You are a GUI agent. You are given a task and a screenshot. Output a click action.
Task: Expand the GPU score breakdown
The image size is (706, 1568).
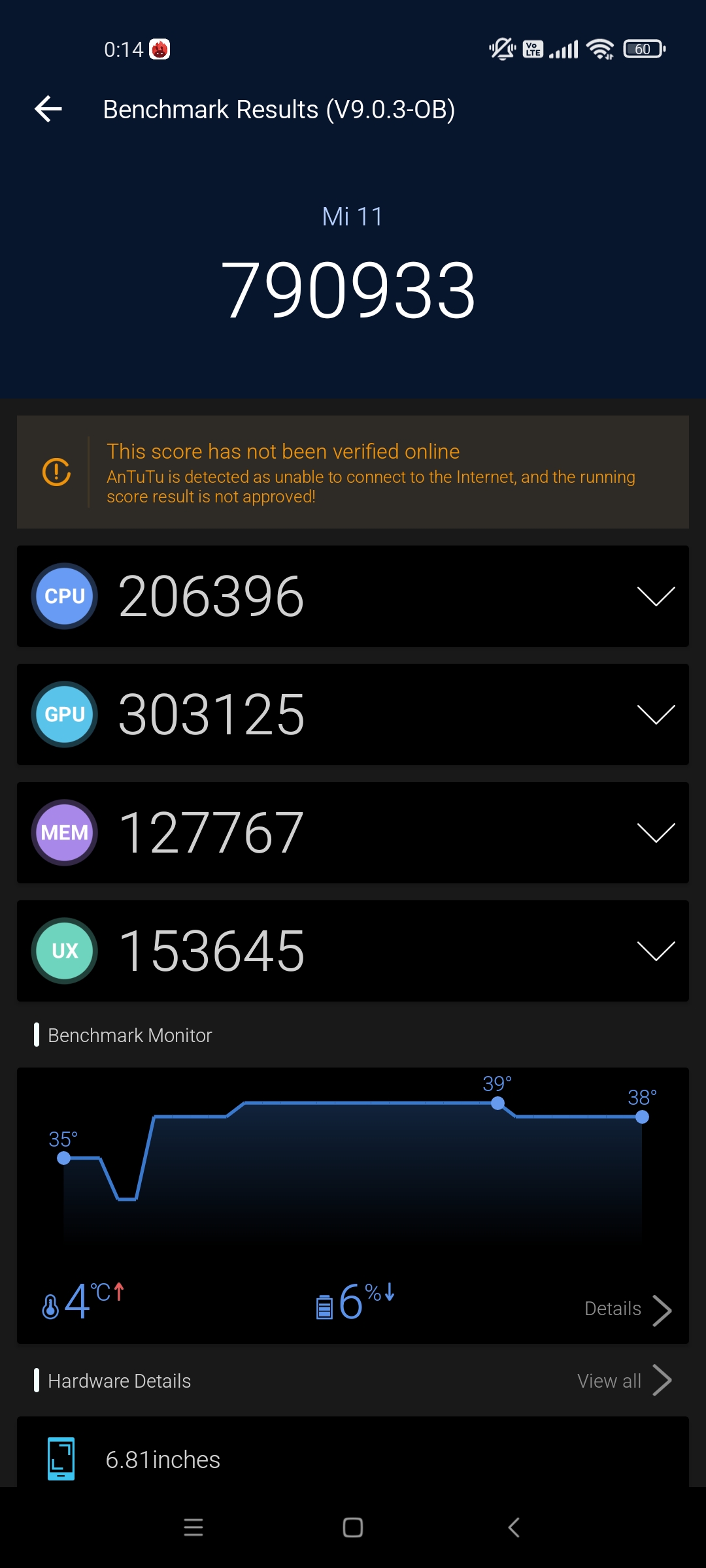[x=656, y=714]
